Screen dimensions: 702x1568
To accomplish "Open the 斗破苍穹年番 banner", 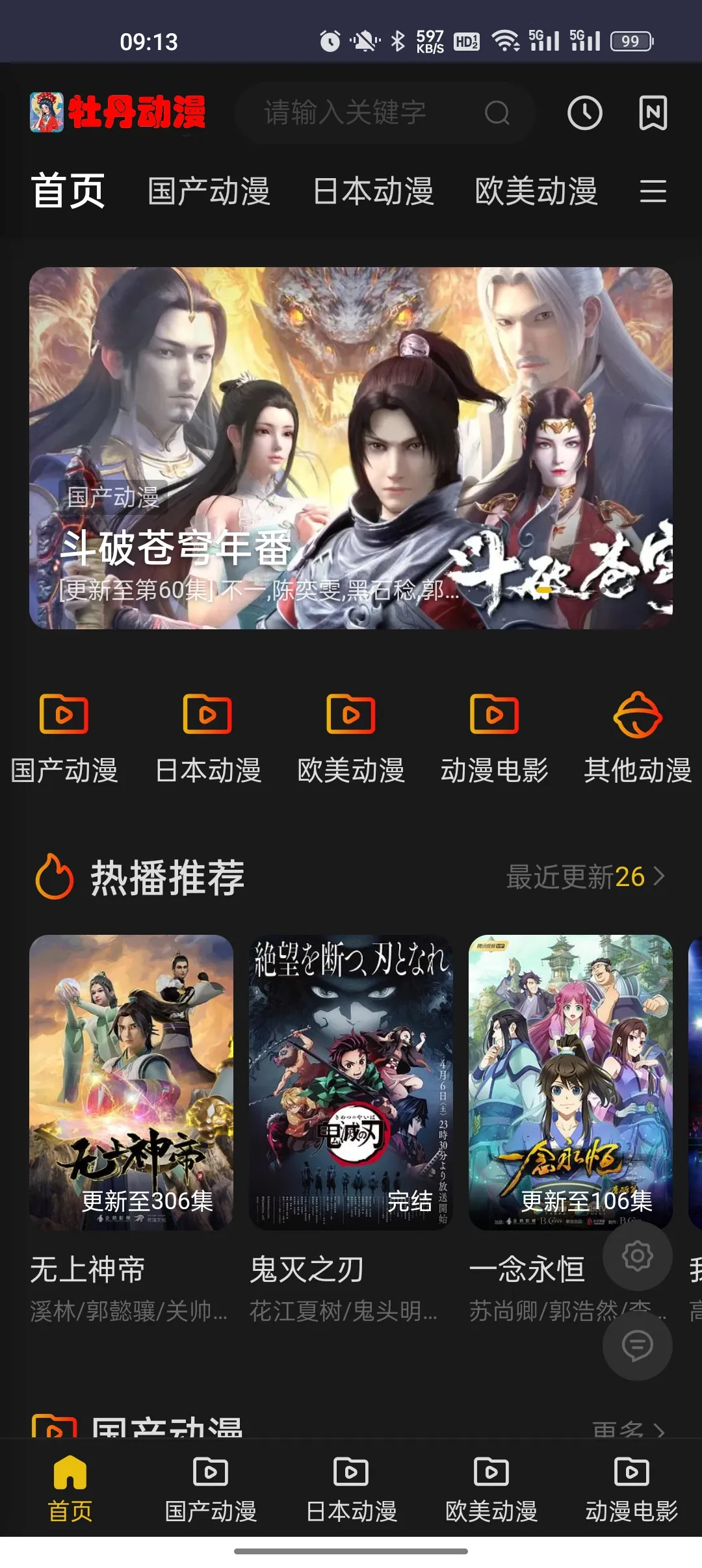I will point(351,448).
